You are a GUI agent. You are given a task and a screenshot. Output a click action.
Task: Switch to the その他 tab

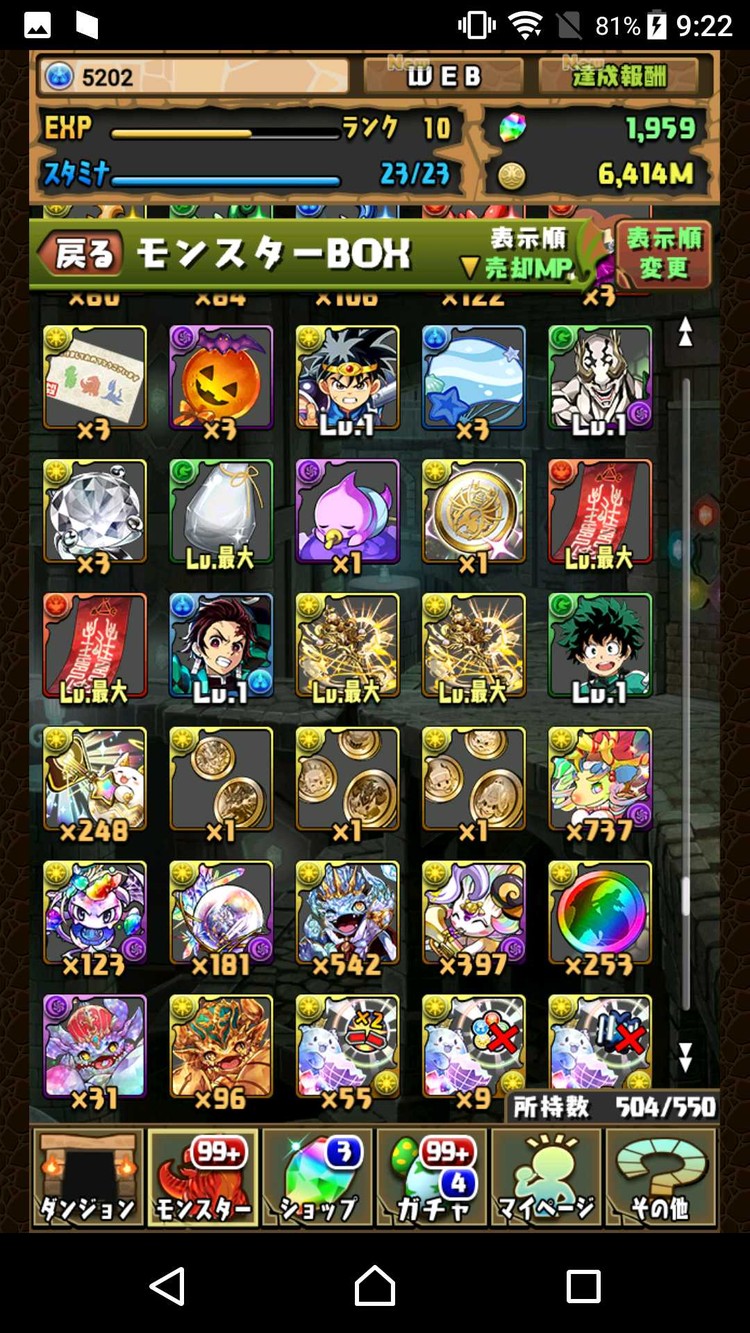pos(660,1177)
